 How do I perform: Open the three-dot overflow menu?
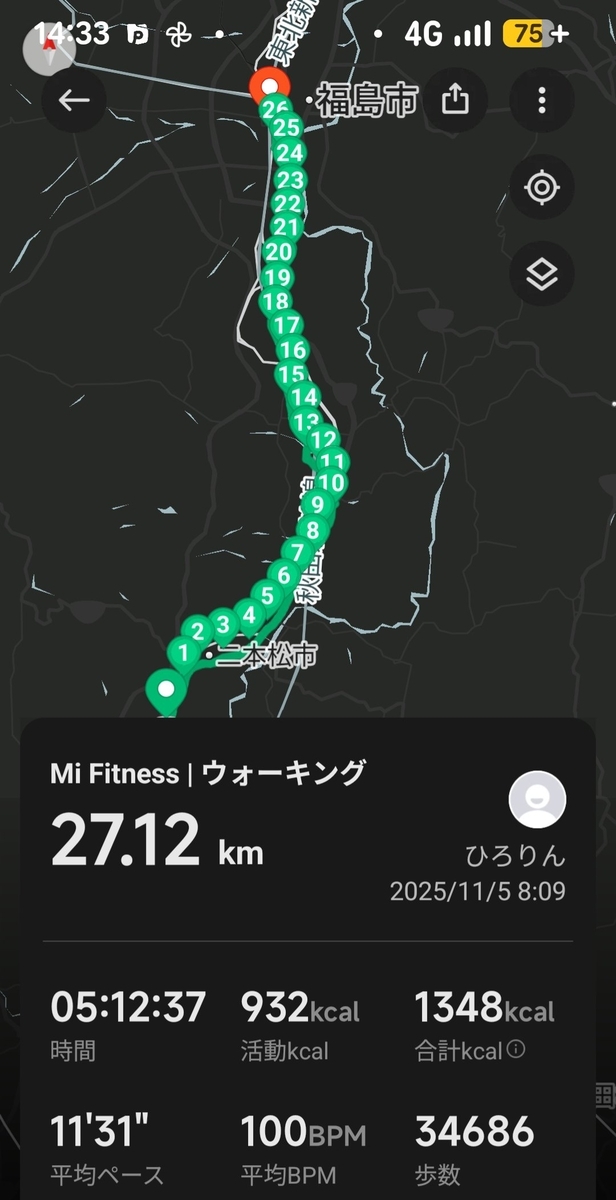542,100
